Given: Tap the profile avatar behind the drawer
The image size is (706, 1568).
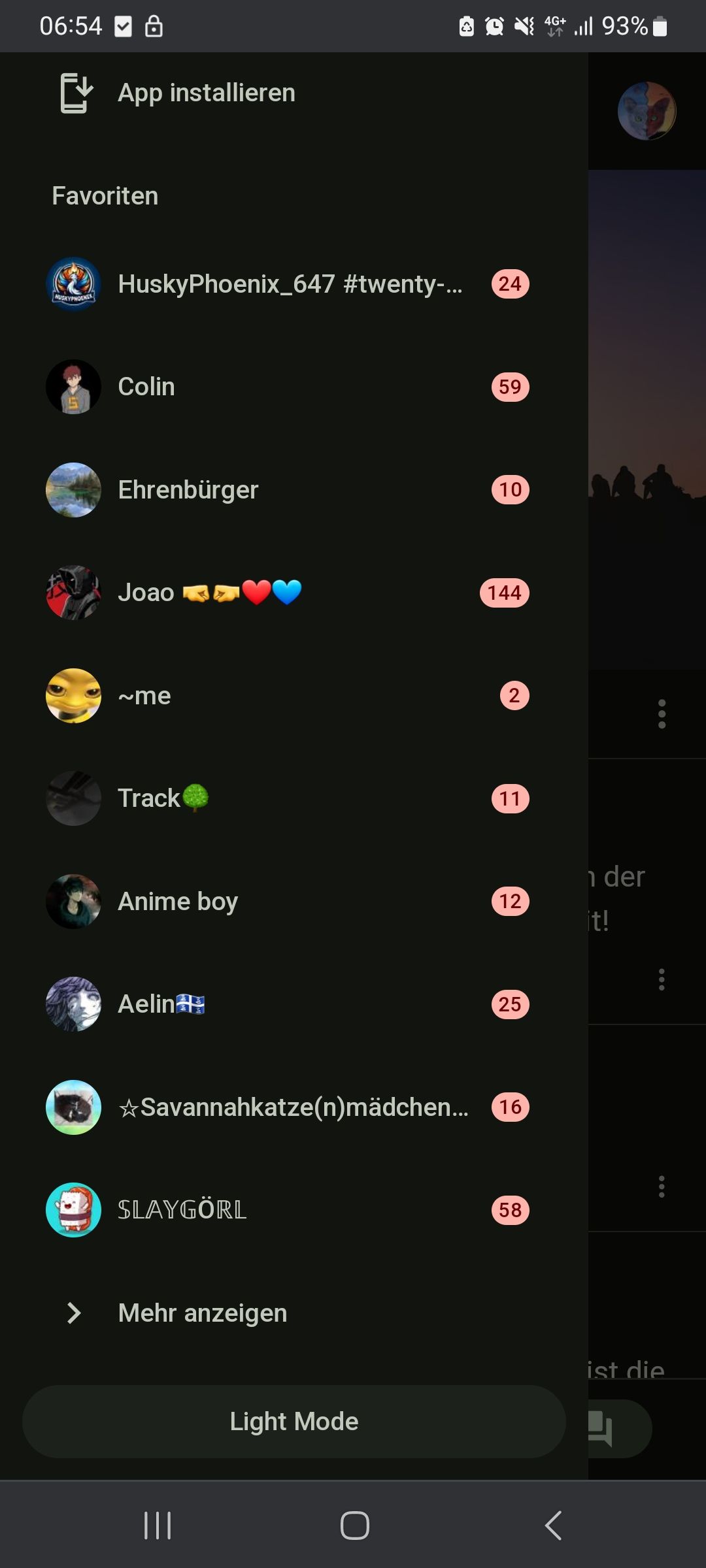Looking at the screenshot, I should click(x=647, y=110).
